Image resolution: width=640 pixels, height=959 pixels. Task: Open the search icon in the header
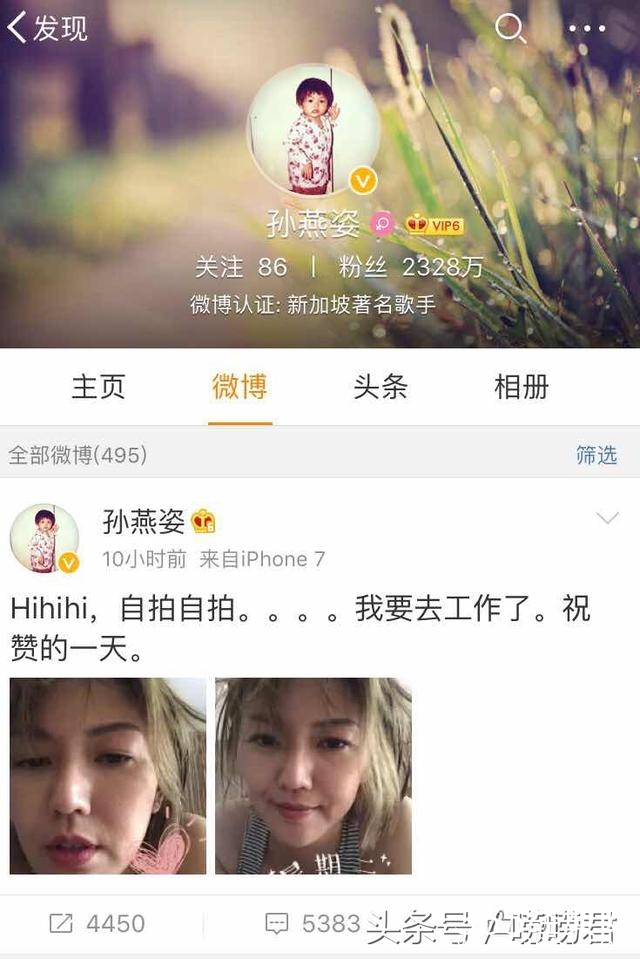[510, 28]
